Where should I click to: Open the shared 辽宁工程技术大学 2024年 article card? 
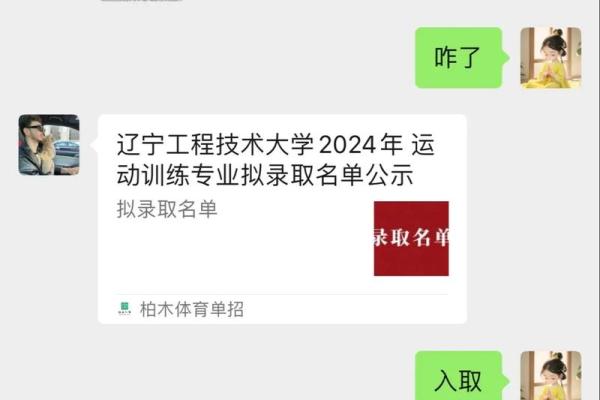click(x=281, y=218)
